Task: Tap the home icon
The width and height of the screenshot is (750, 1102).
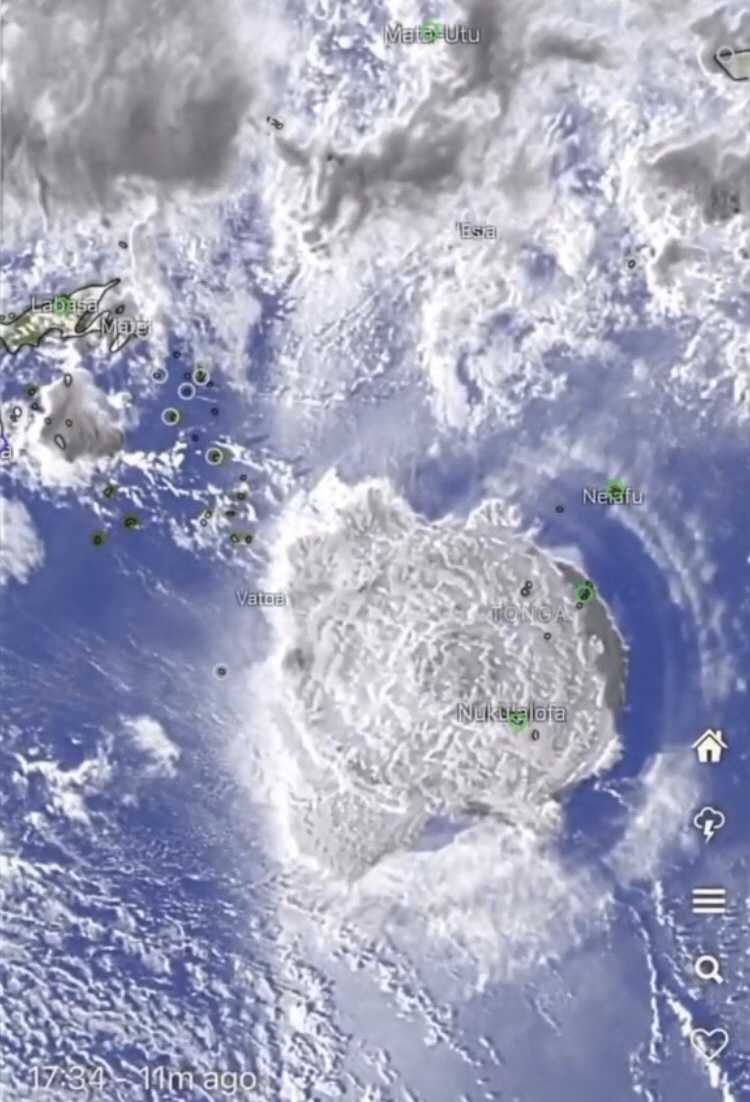Action: click(709, 746)
